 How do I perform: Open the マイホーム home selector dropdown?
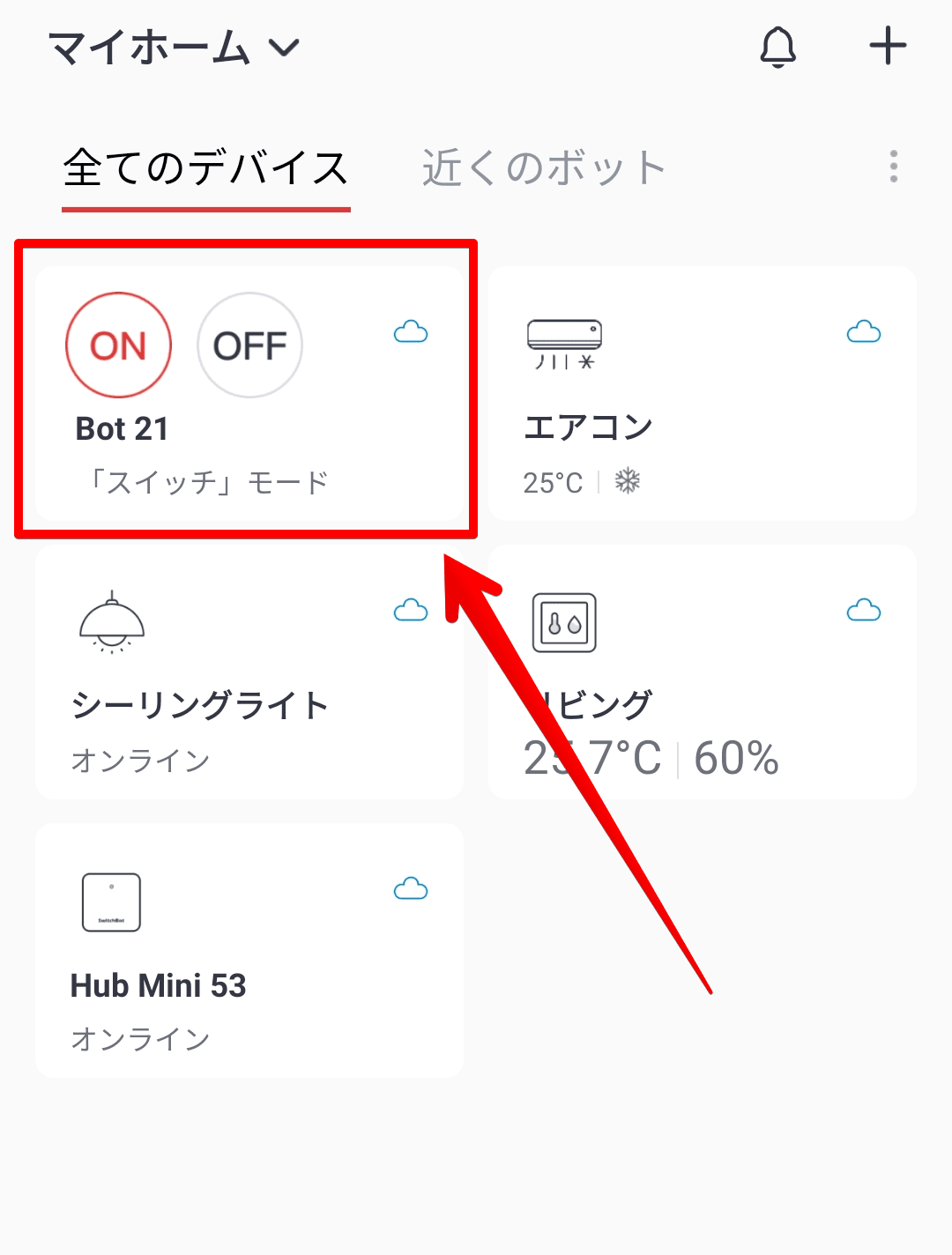click(x=175, y=48)
